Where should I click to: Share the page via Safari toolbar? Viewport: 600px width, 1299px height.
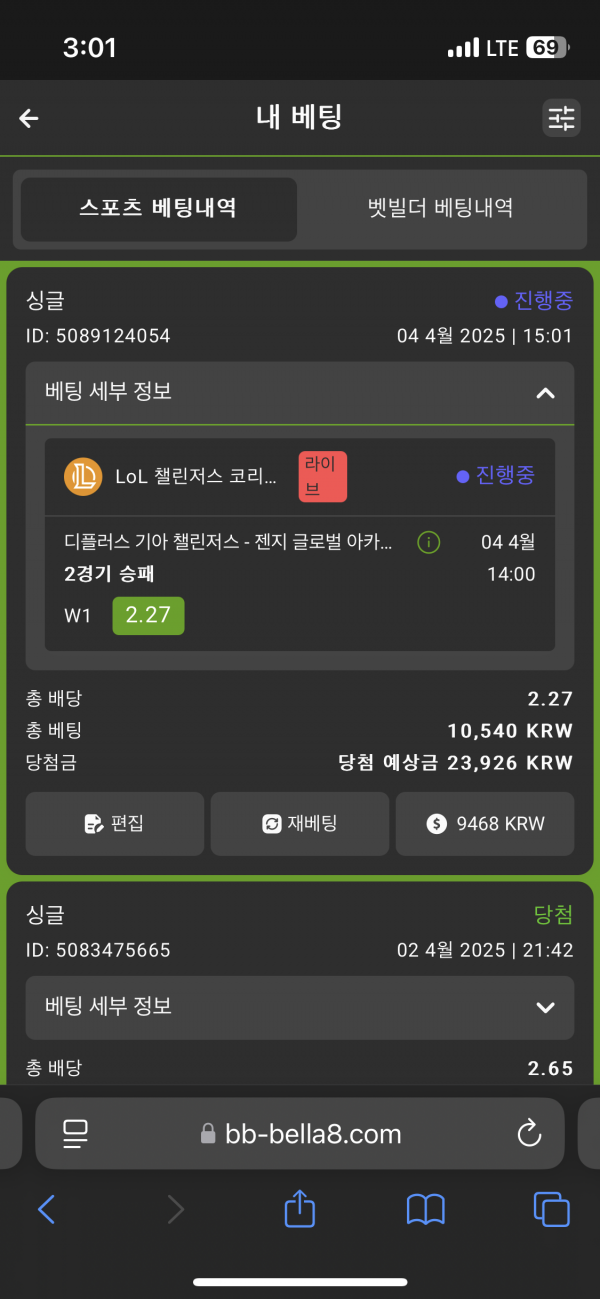[300, 1209]
